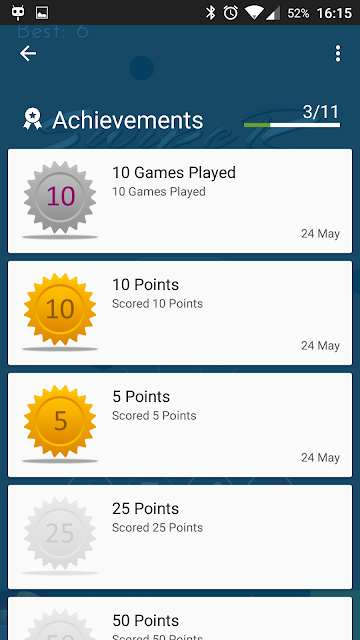Viewport: 360px width, 640px height.
Task: Go back with the arrow icon
Action: 28,53
